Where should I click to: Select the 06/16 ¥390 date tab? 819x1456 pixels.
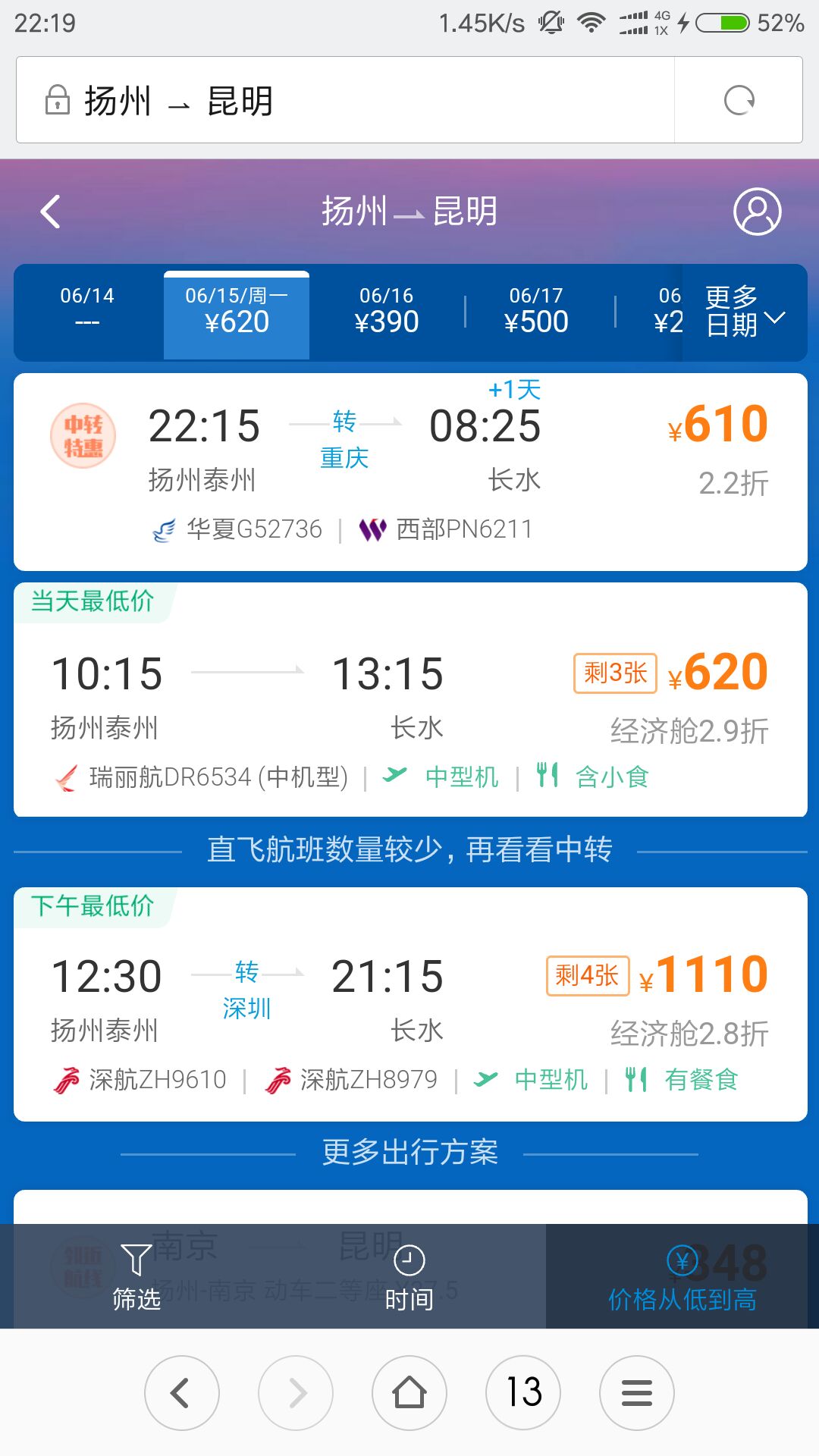[x=387, y=311]
